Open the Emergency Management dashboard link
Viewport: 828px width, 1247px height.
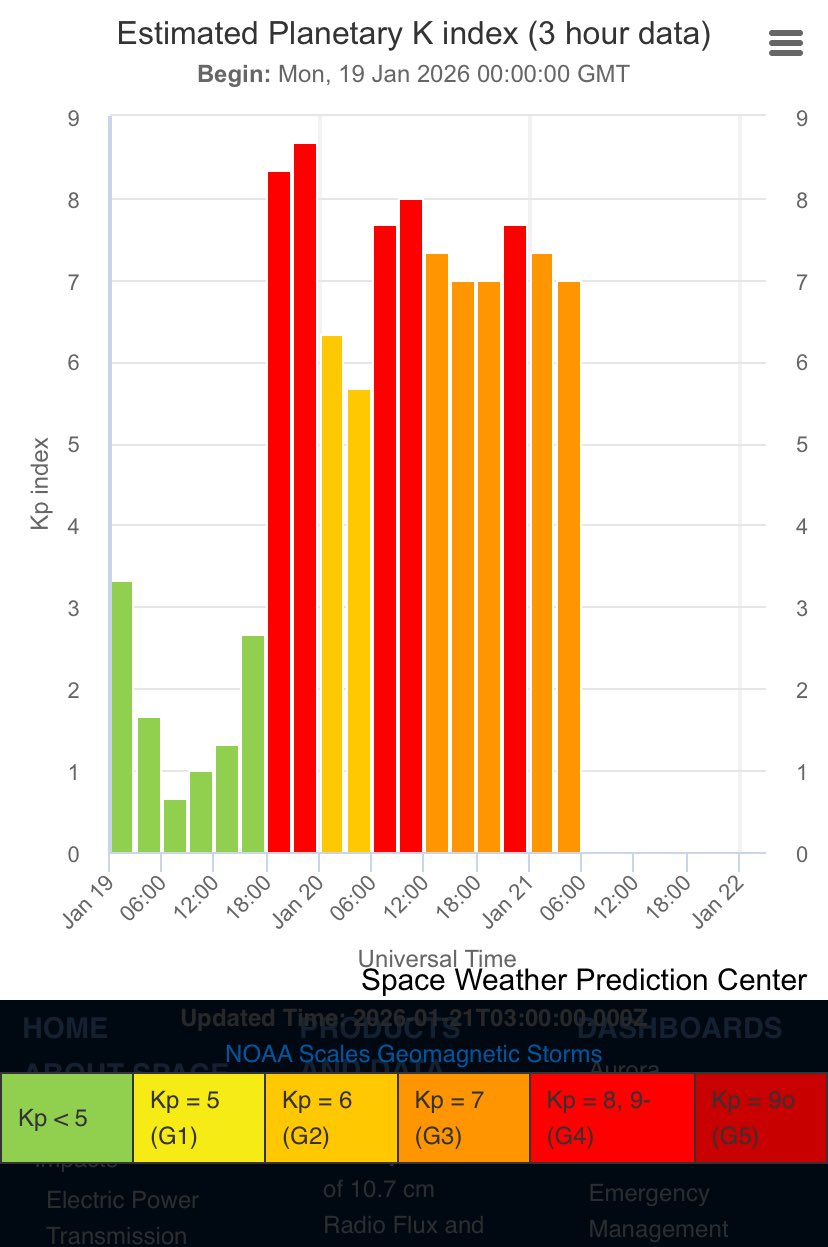(658, 1211)
